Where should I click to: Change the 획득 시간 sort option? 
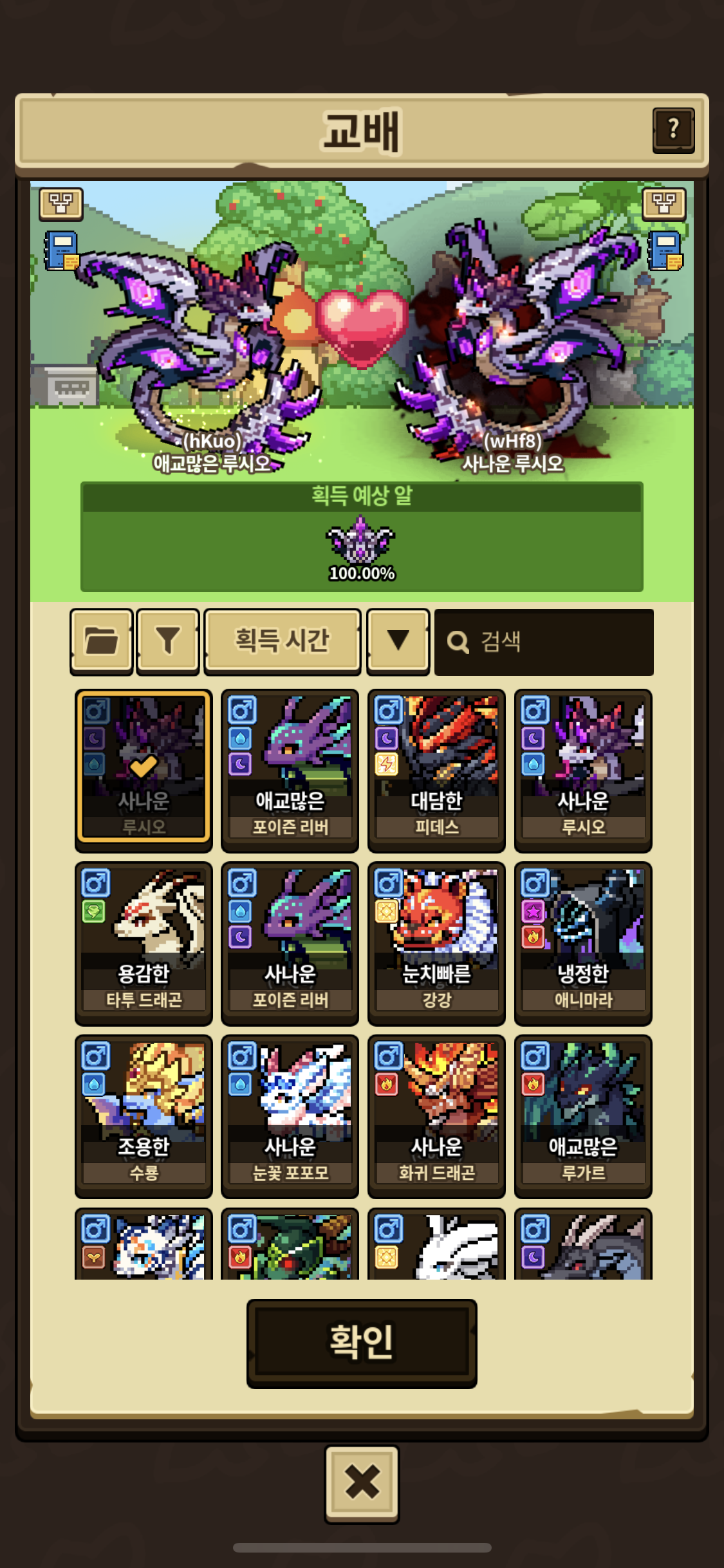283,642
